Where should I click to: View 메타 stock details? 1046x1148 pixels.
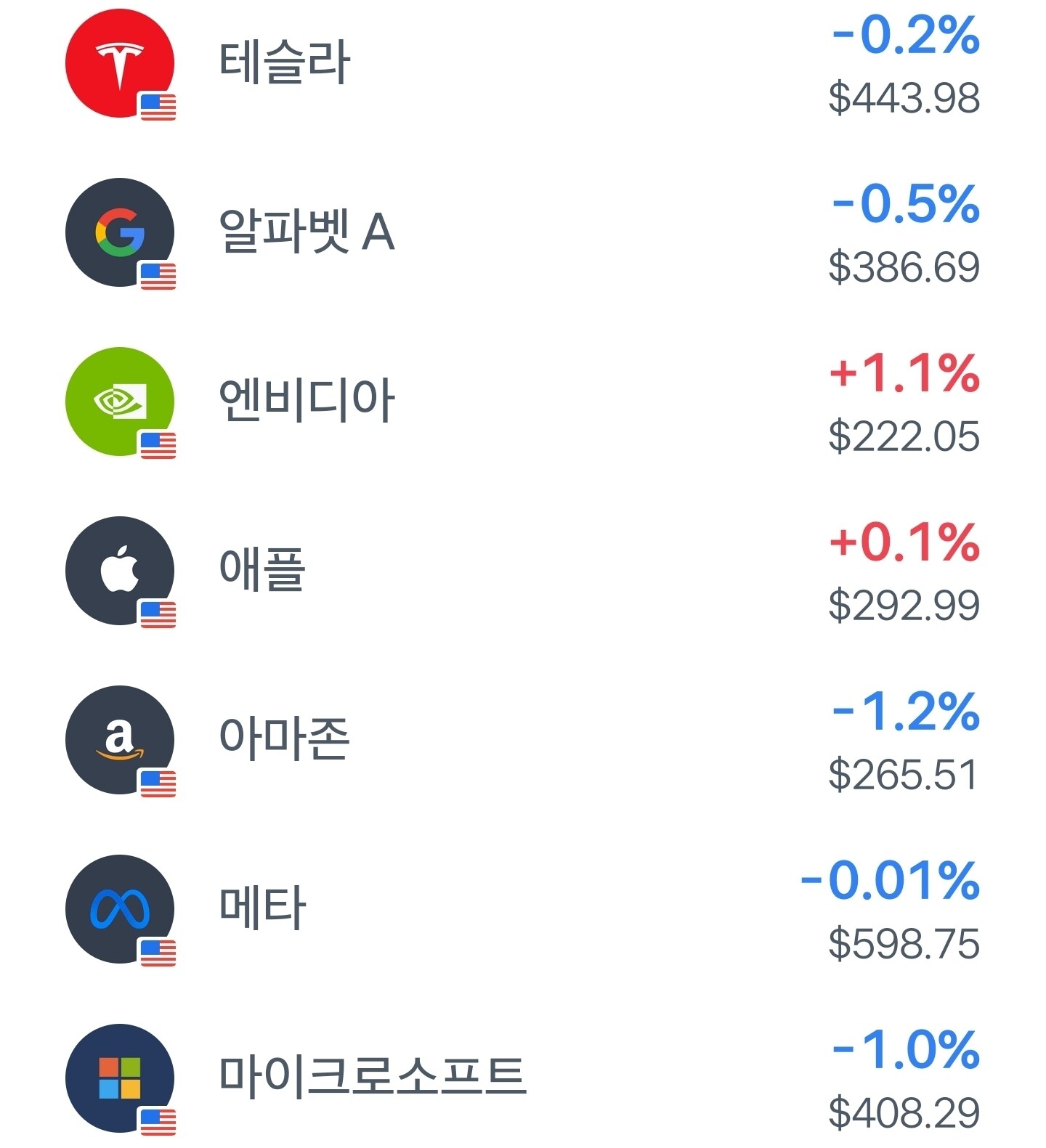click(x=523, y=909)
